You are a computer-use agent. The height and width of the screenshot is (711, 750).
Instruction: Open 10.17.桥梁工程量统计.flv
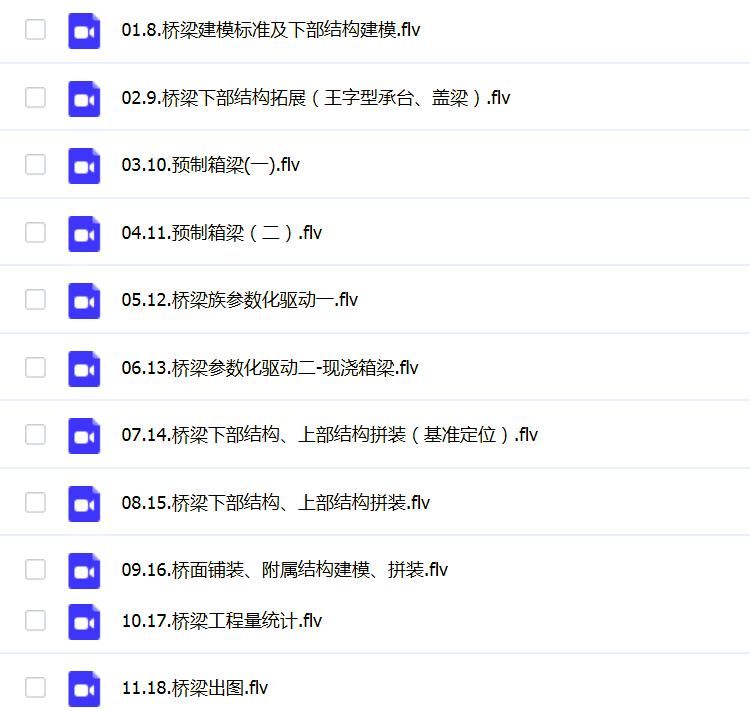(222, 621)
